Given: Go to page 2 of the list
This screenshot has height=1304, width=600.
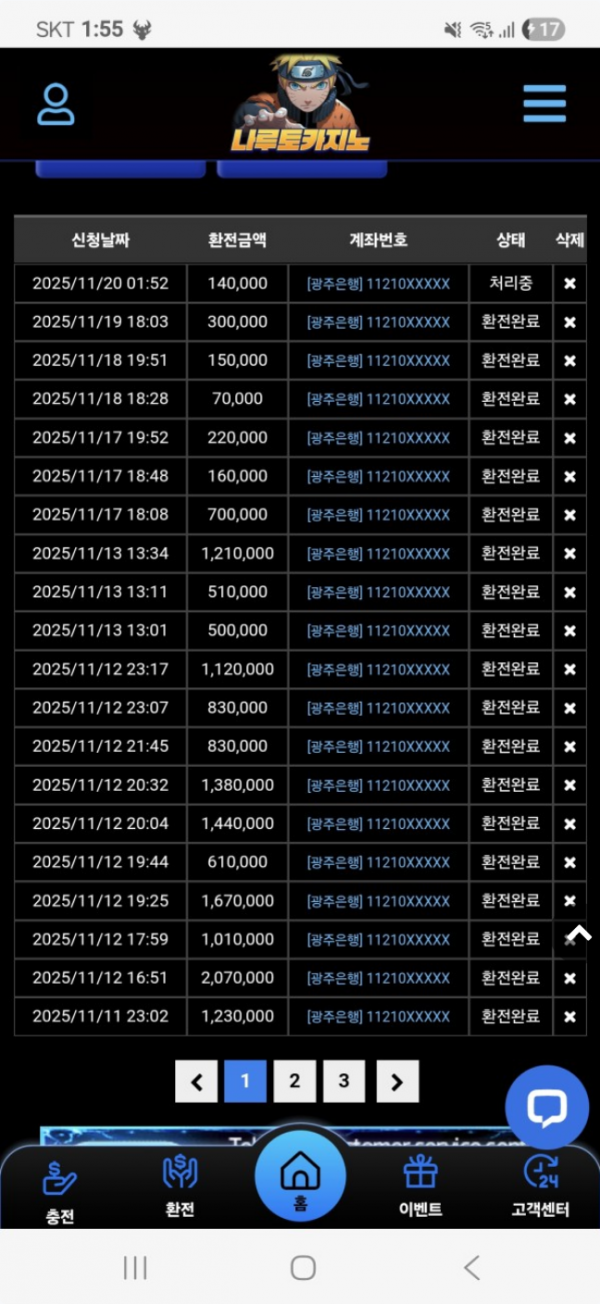Looking at the screenshot, I should tap(294, 1081).
